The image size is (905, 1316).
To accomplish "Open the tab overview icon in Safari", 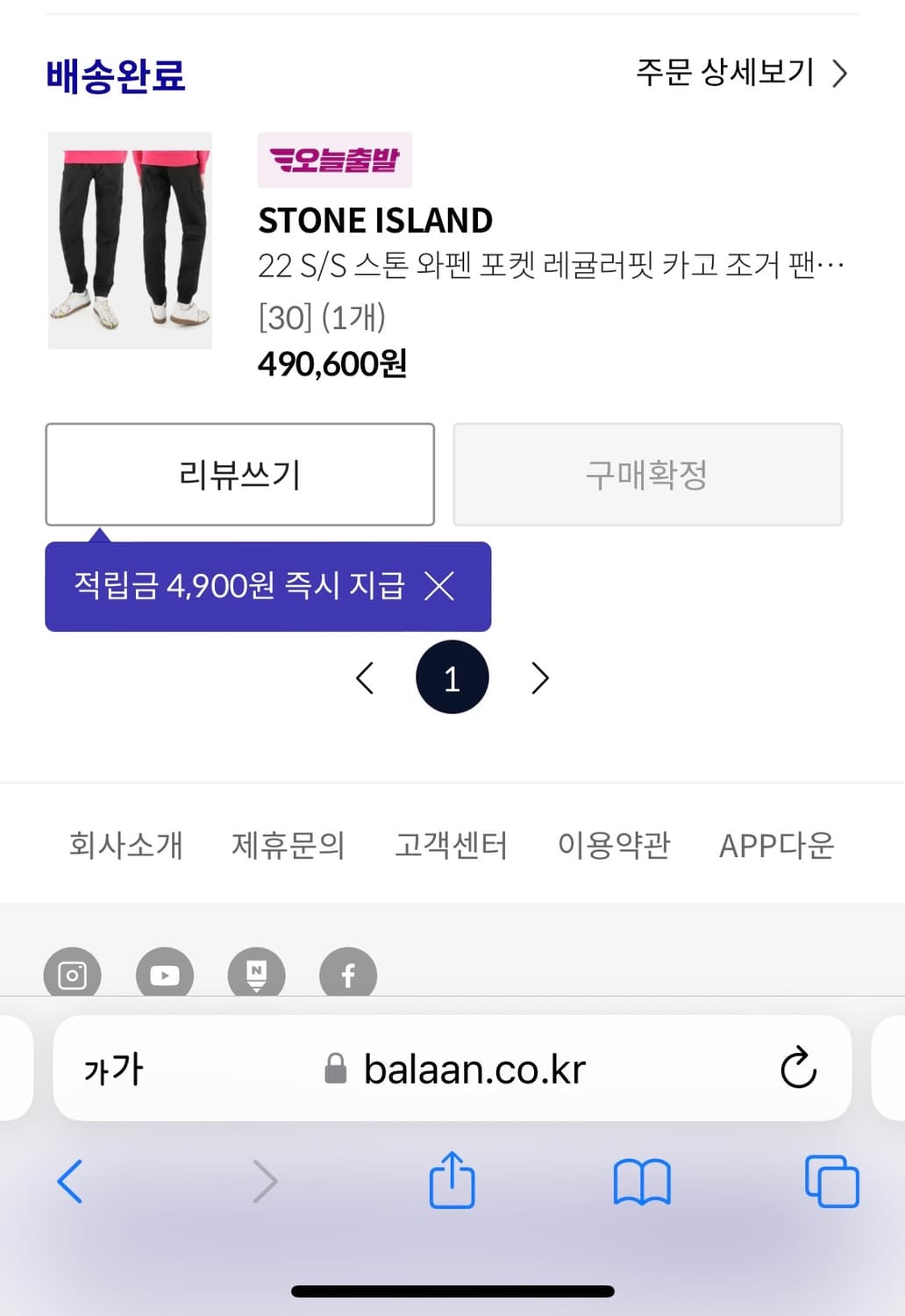I will [830, 1181].
